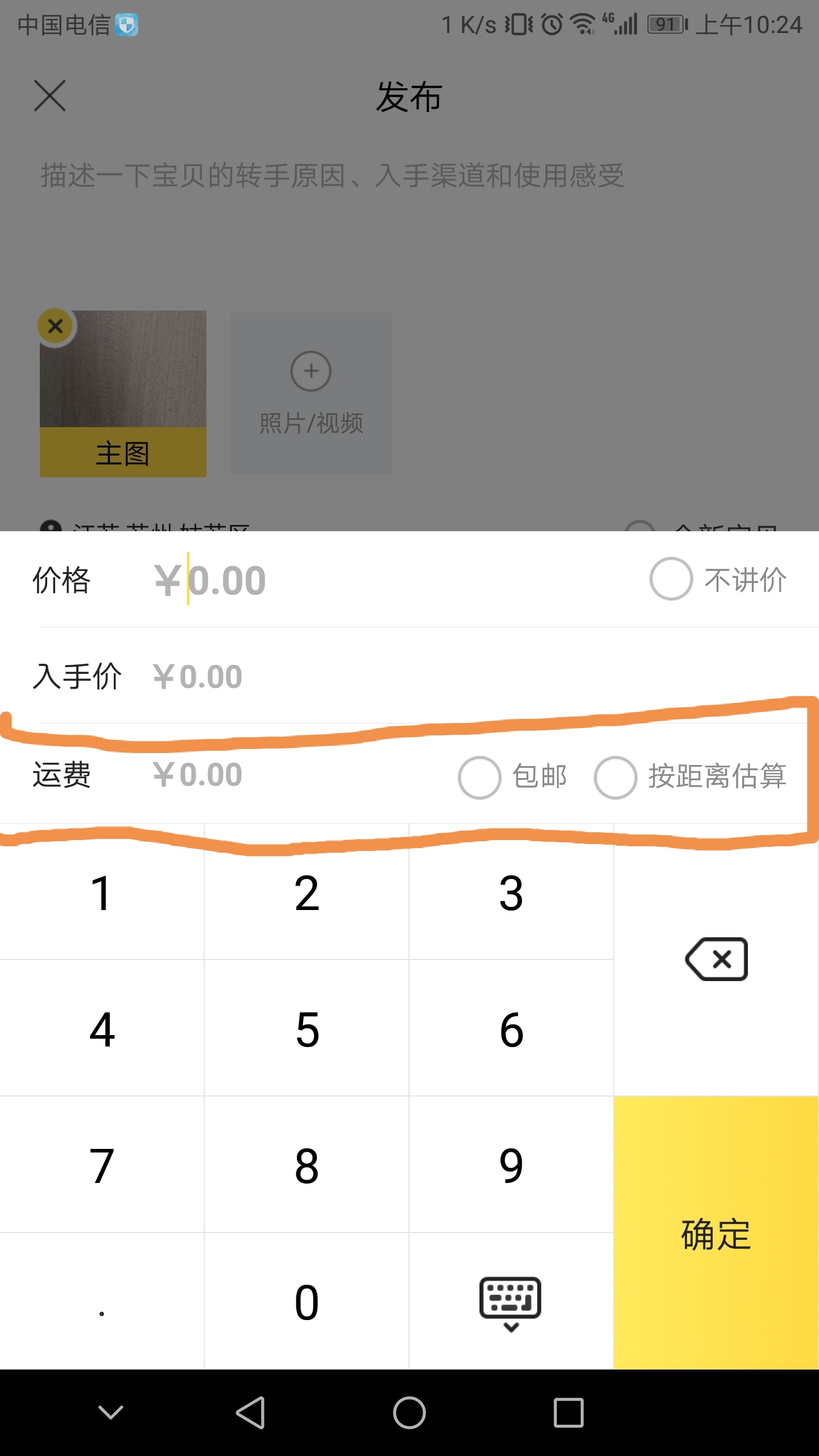Confirm price with 确定 button
This screenshot has height=1456, width=819.
(716, 1234)
